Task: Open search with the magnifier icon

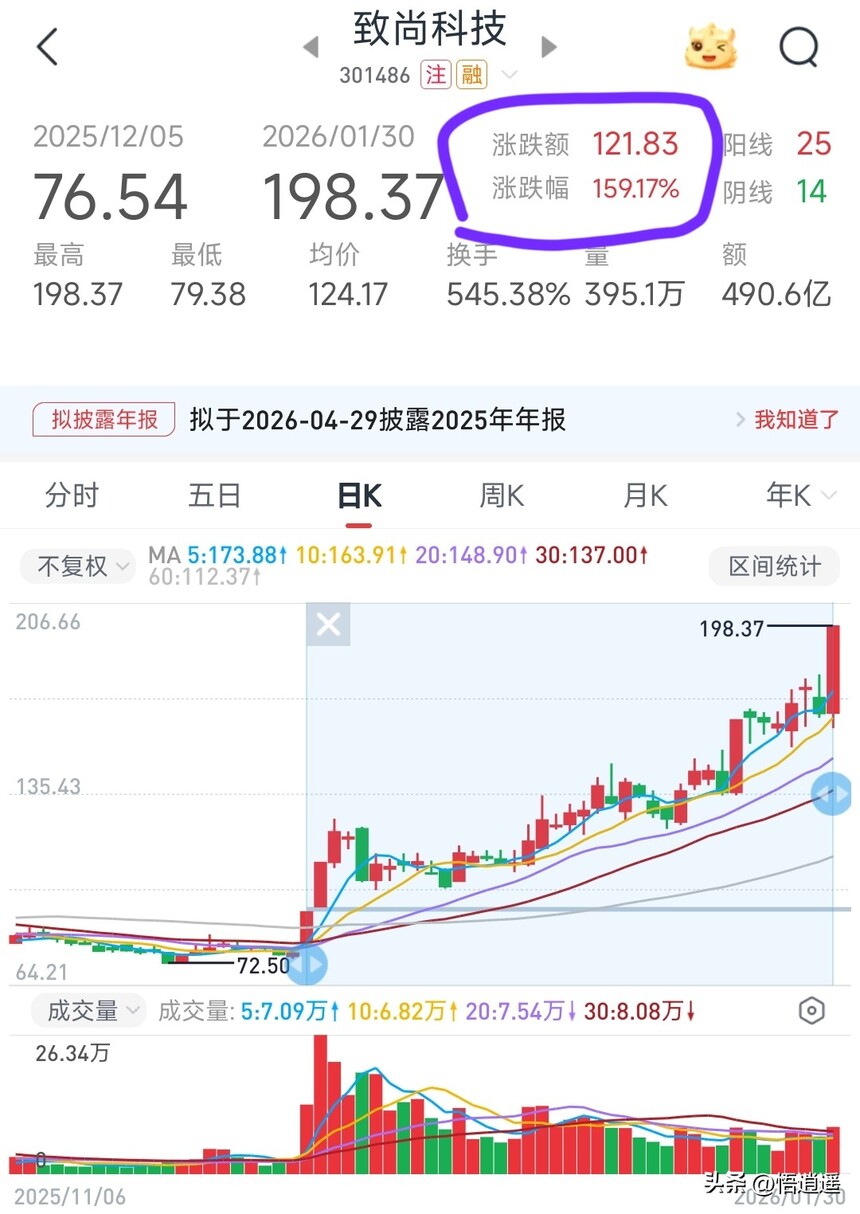Action: pos(797,46)
